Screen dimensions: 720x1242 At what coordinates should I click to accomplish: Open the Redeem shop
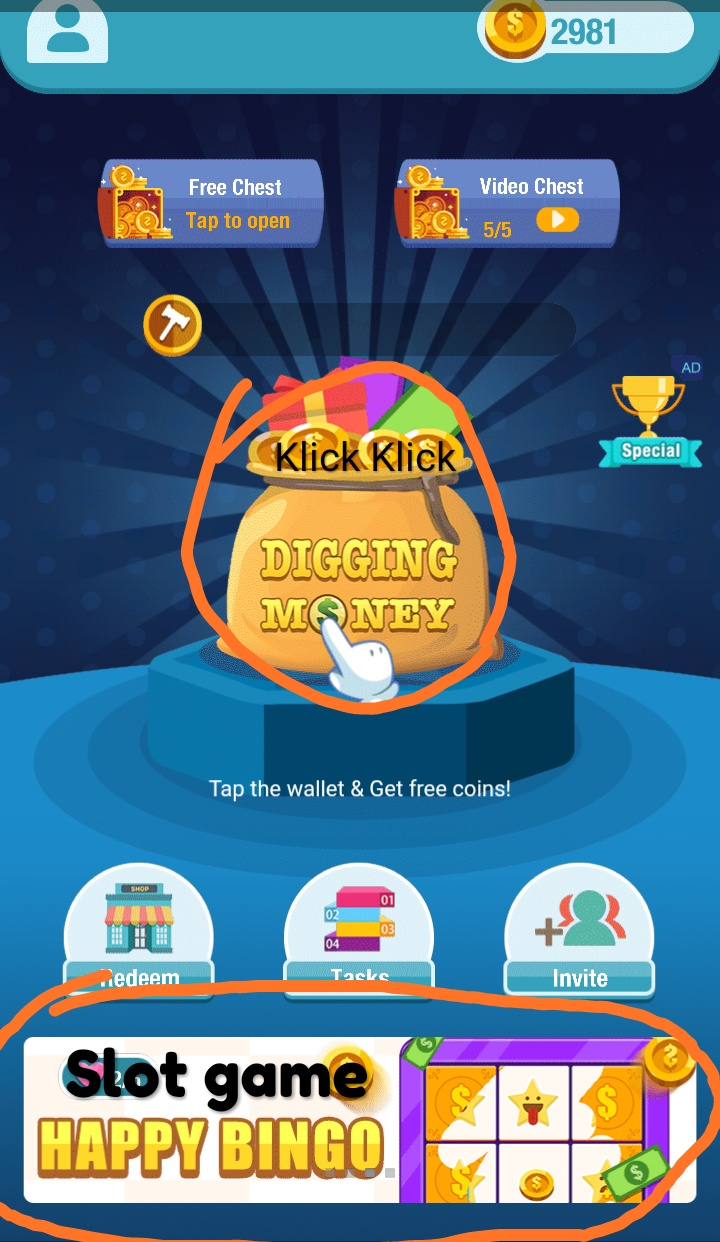click(x=139, y=930)
